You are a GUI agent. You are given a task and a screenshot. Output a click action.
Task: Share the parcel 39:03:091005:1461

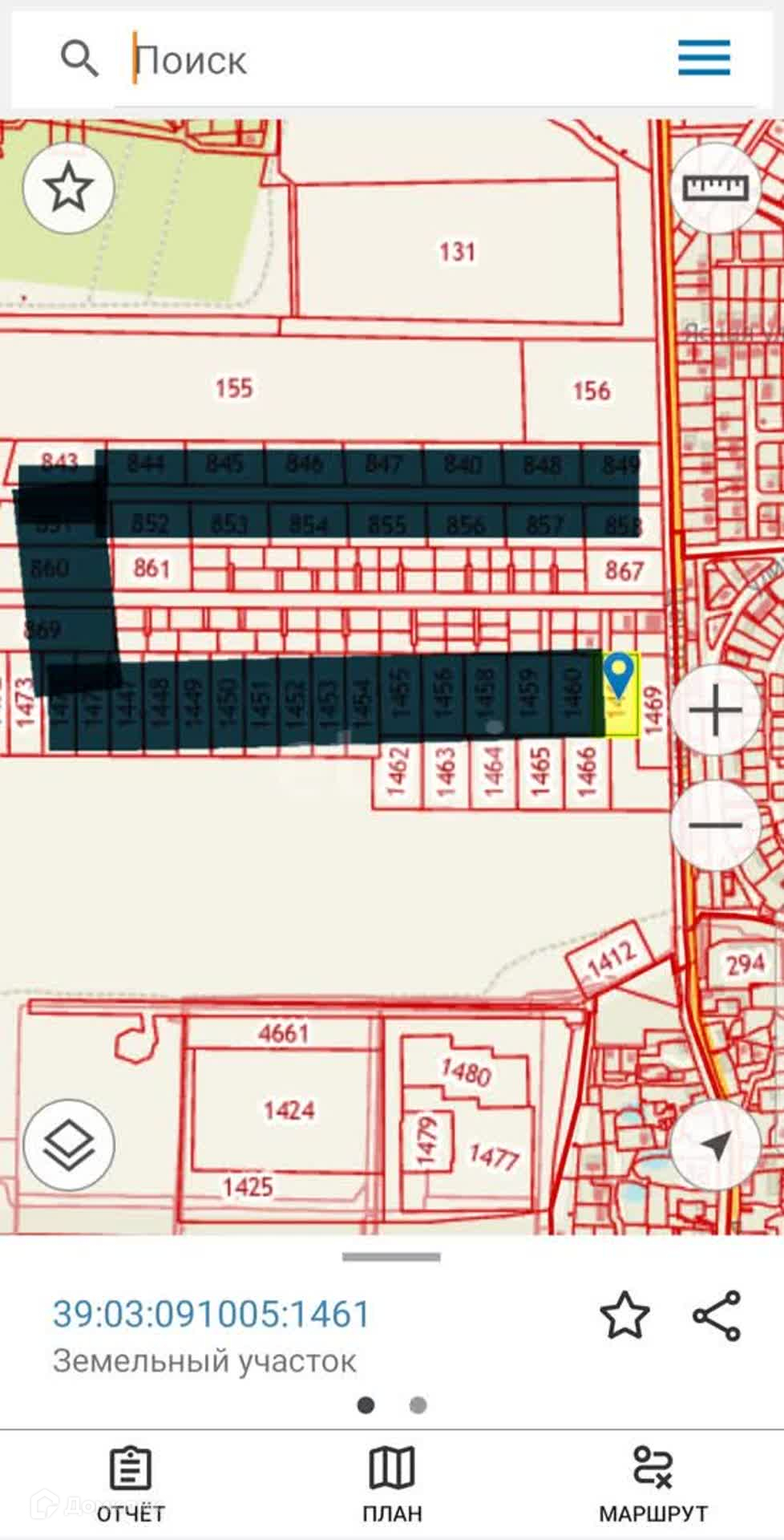(717, 1316)
